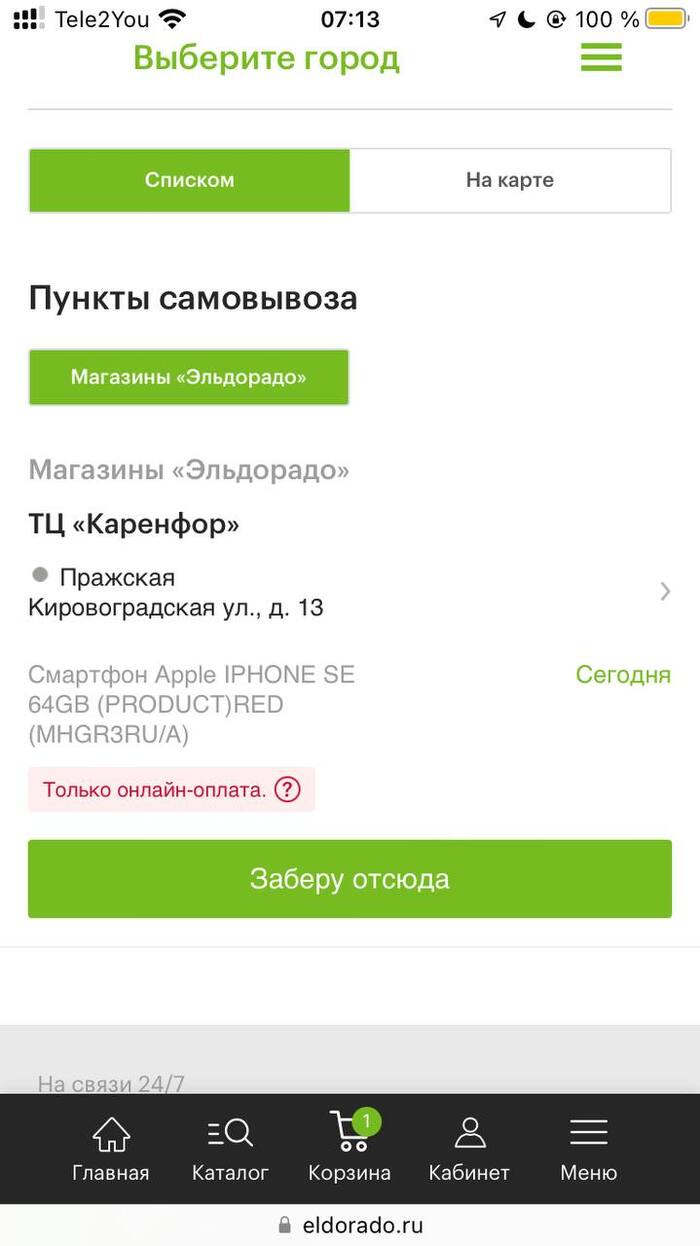Open «Меню» in the bottom bar
Viewport: 700px width, 1246px height.
point(588,1148)
